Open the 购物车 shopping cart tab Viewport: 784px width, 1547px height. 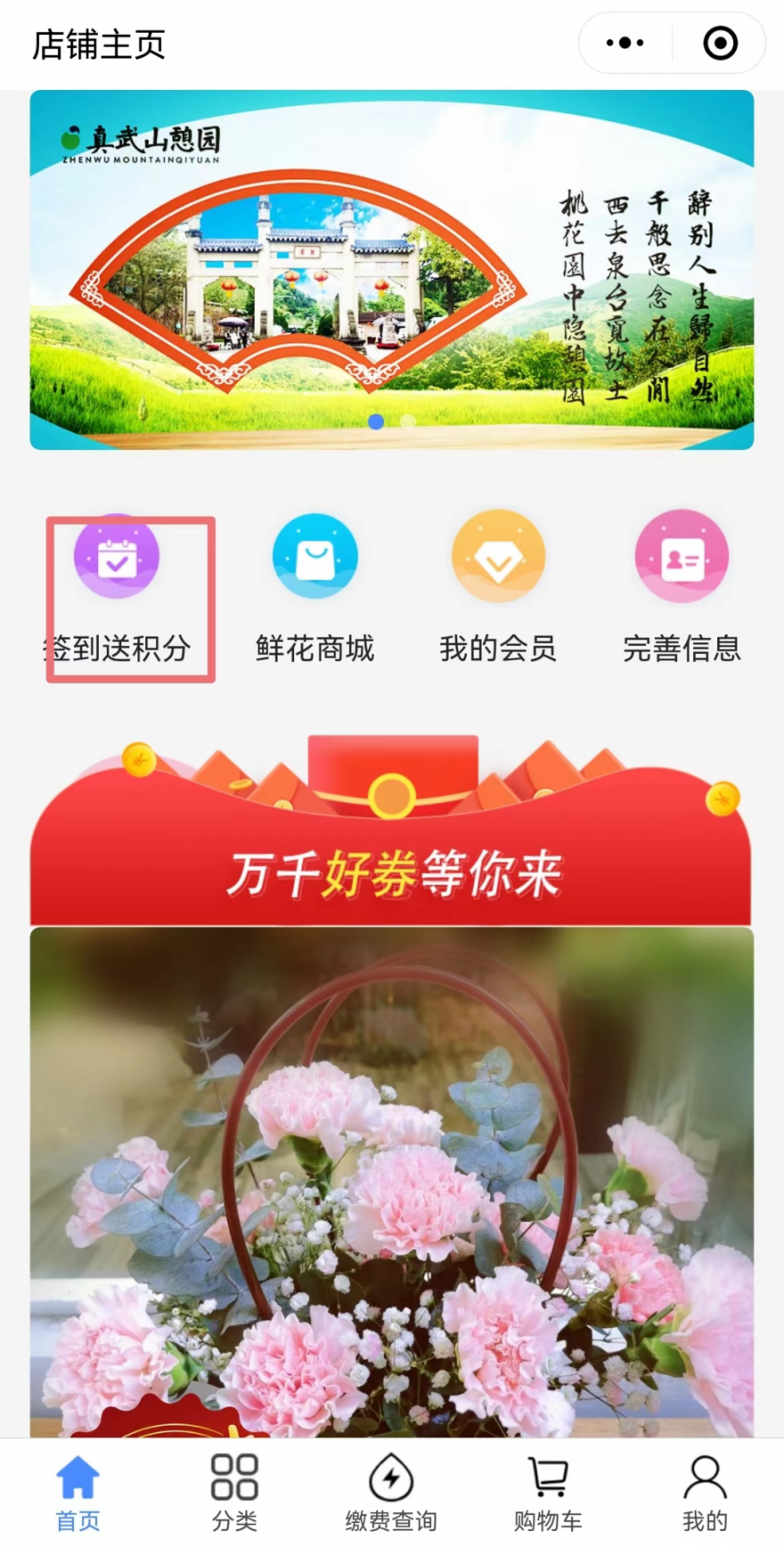(548, 1493)
